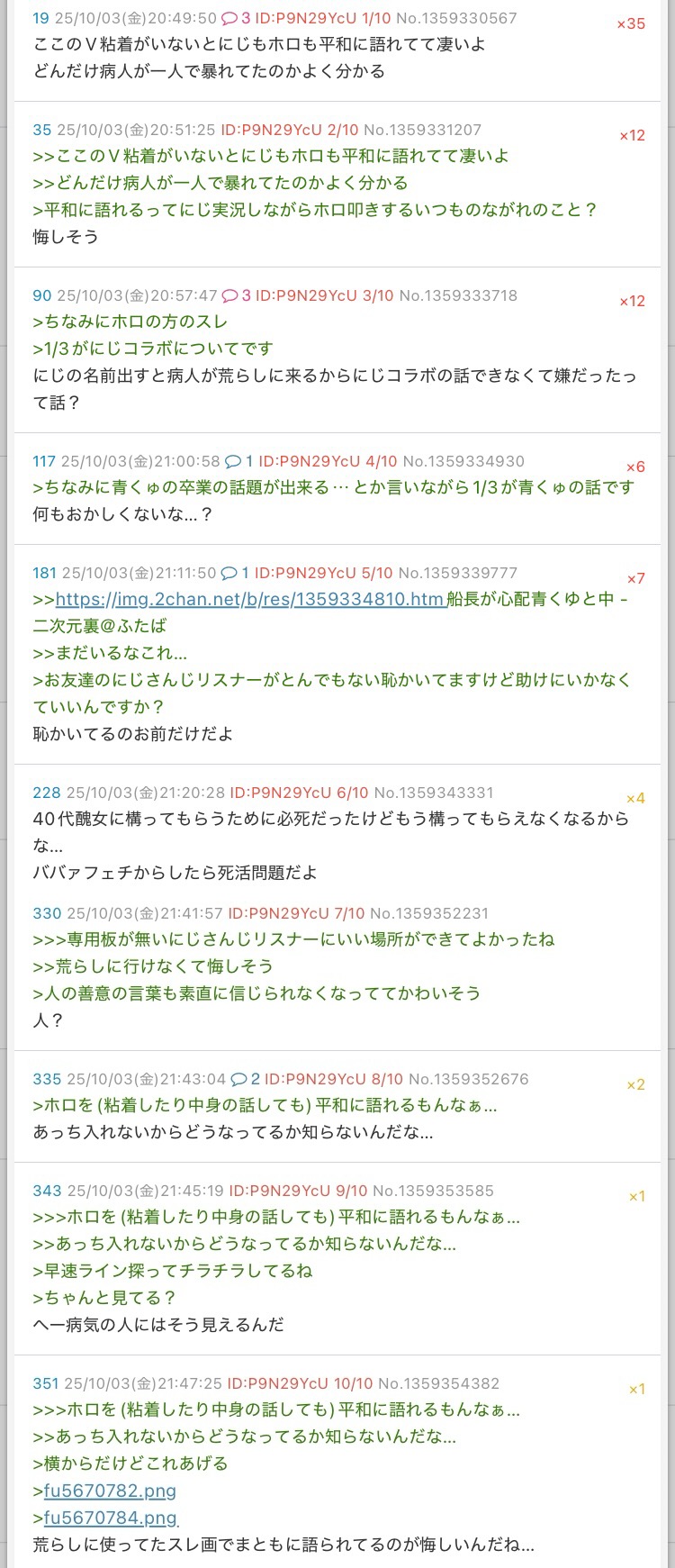This screenshot has width=675, height=1568.
Task: Show replies to post 19
Action: [x=236, y=18]
